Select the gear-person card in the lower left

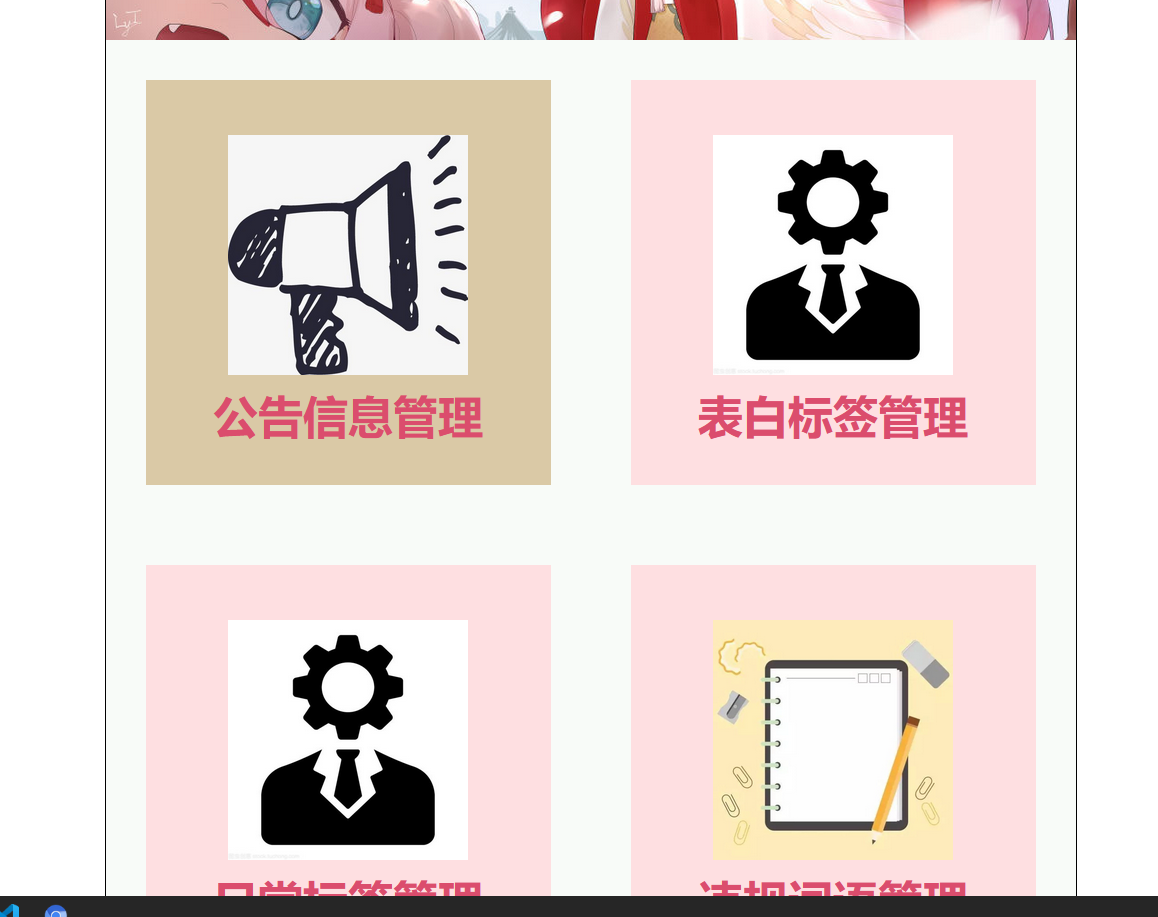click(348, 738)
